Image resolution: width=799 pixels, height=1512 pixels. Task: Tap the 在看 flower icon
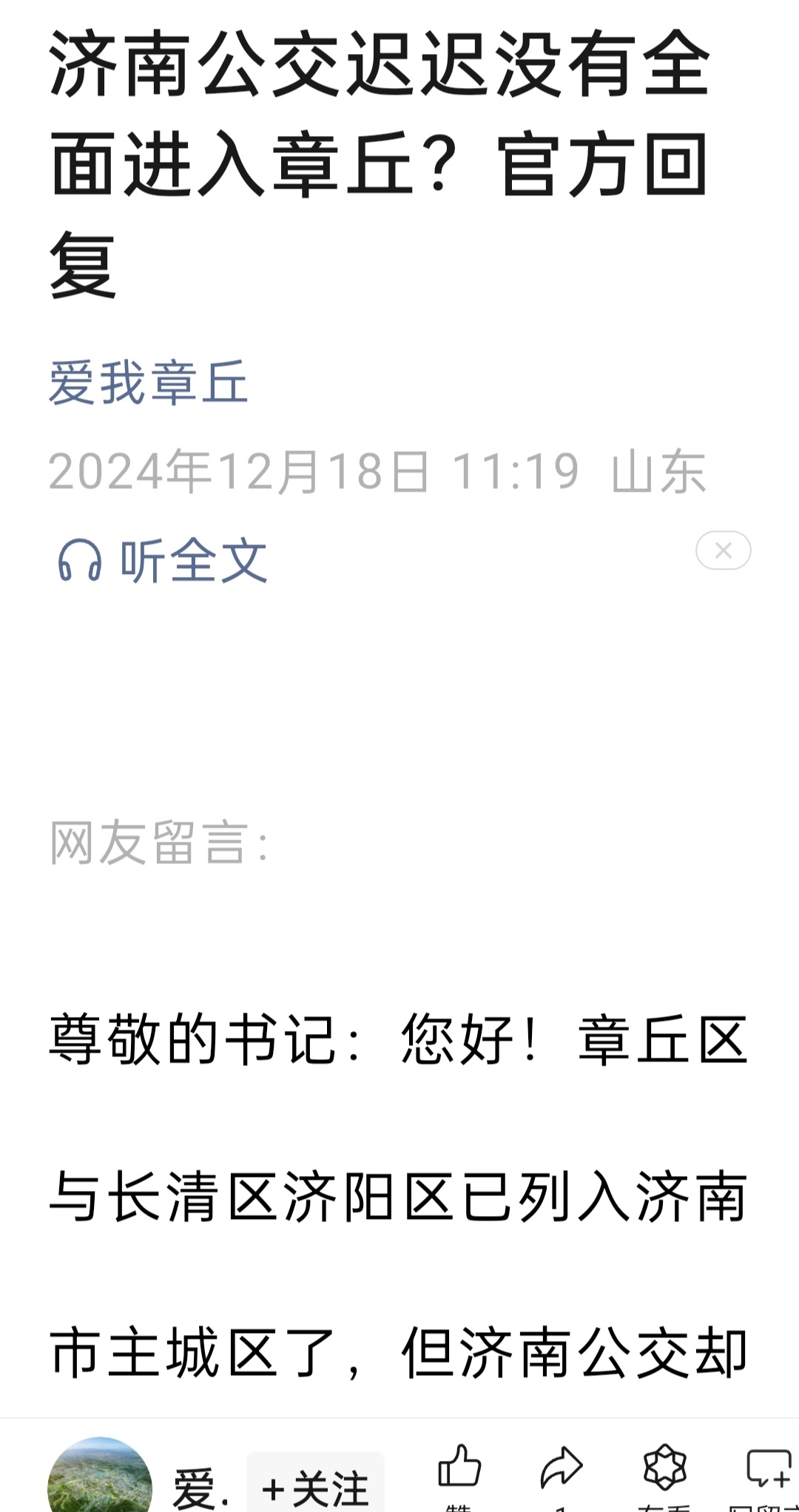664,1465
